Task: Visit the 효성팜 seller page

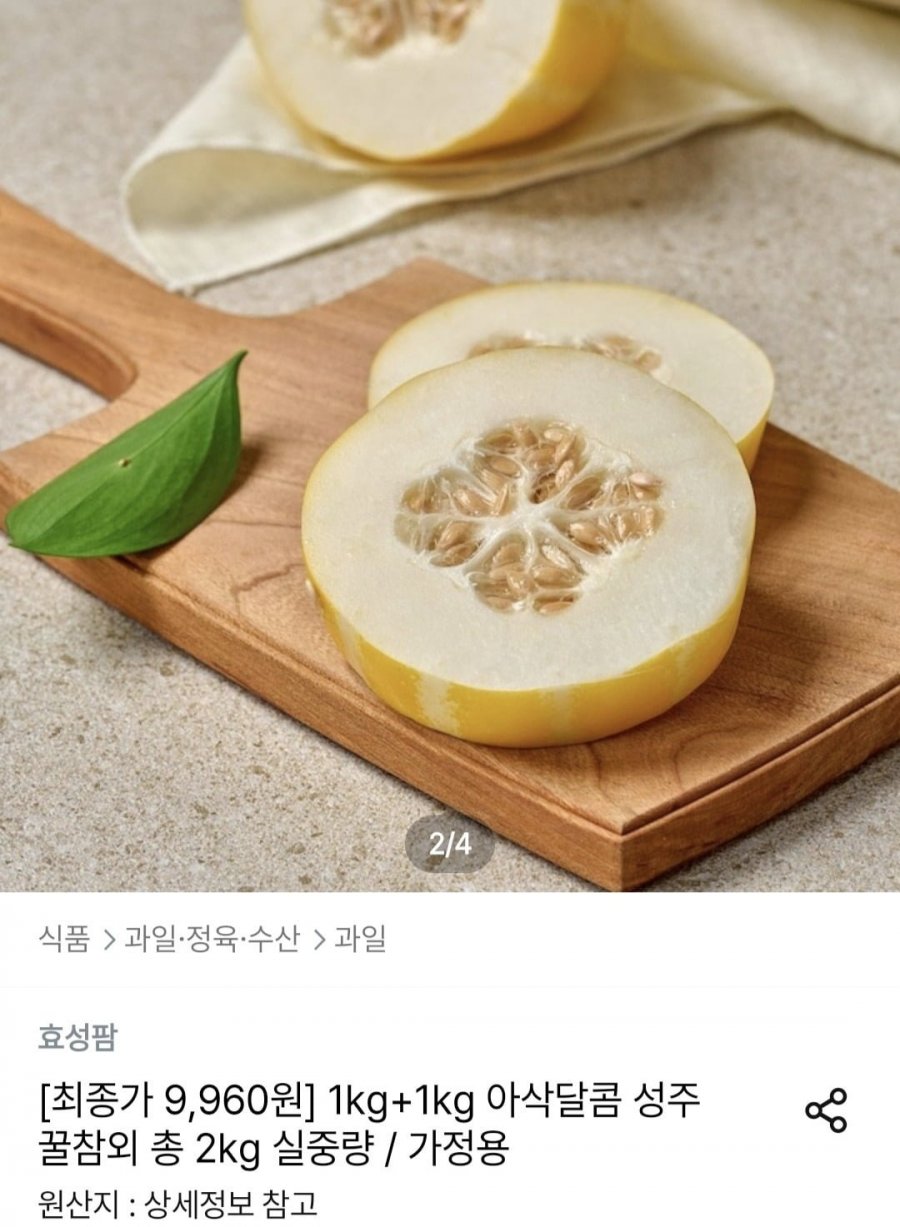Action: coord(77,1036)
